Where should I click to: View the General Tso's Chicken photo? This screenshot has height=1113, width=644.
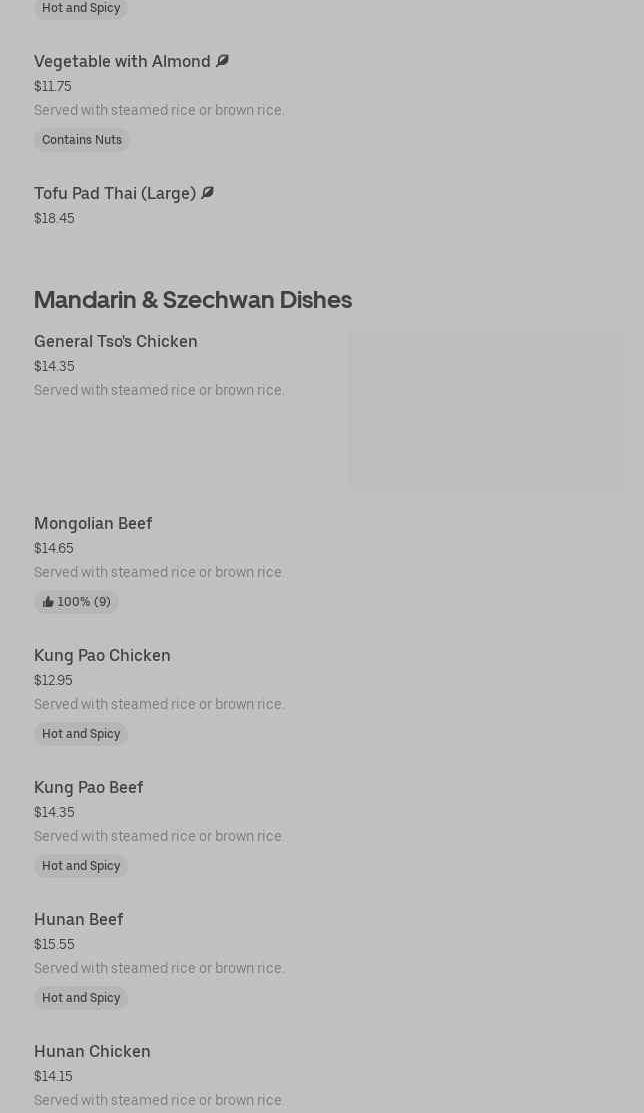pyautogui.click(x=486, y=410)
